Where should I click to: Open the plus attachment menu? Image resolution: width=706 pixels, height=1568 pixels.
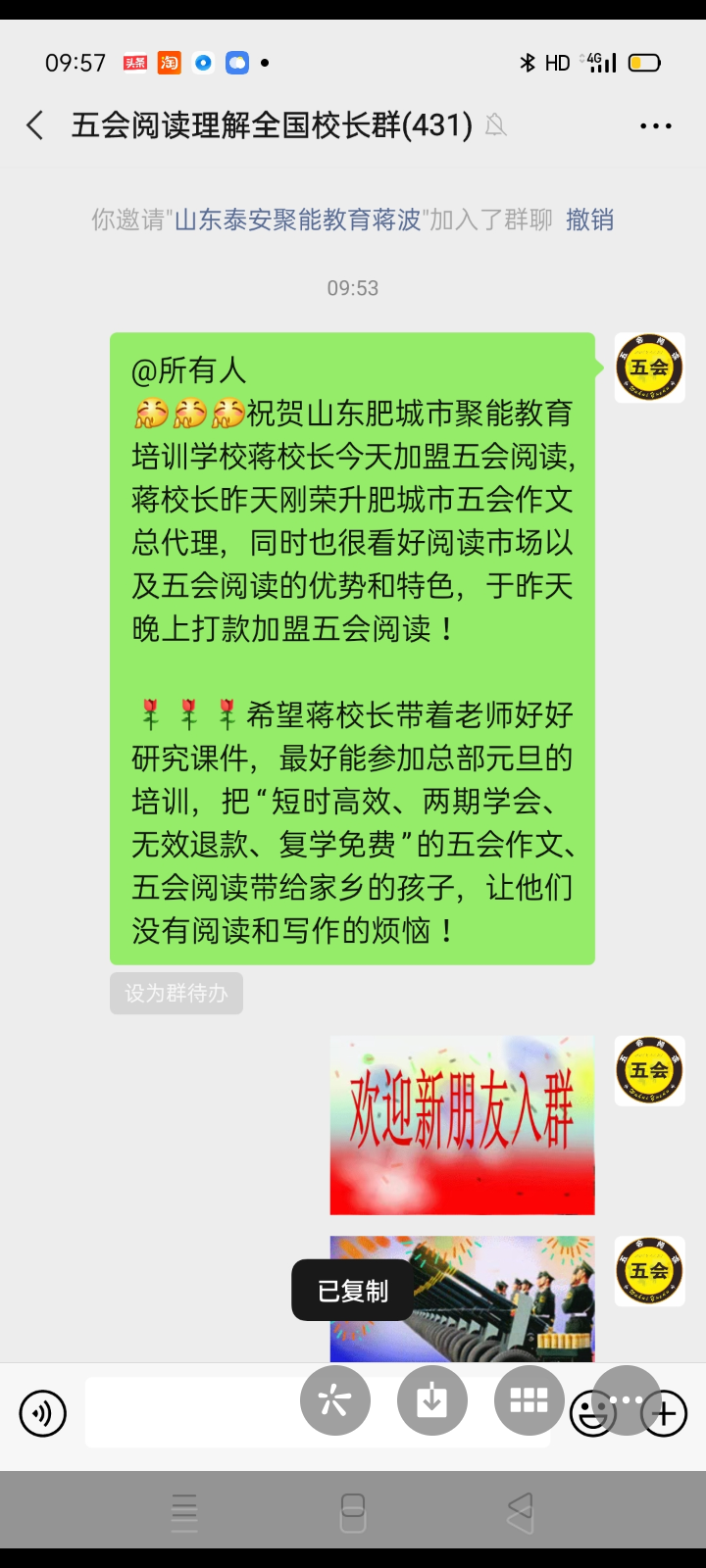(x=665, y=1414)
